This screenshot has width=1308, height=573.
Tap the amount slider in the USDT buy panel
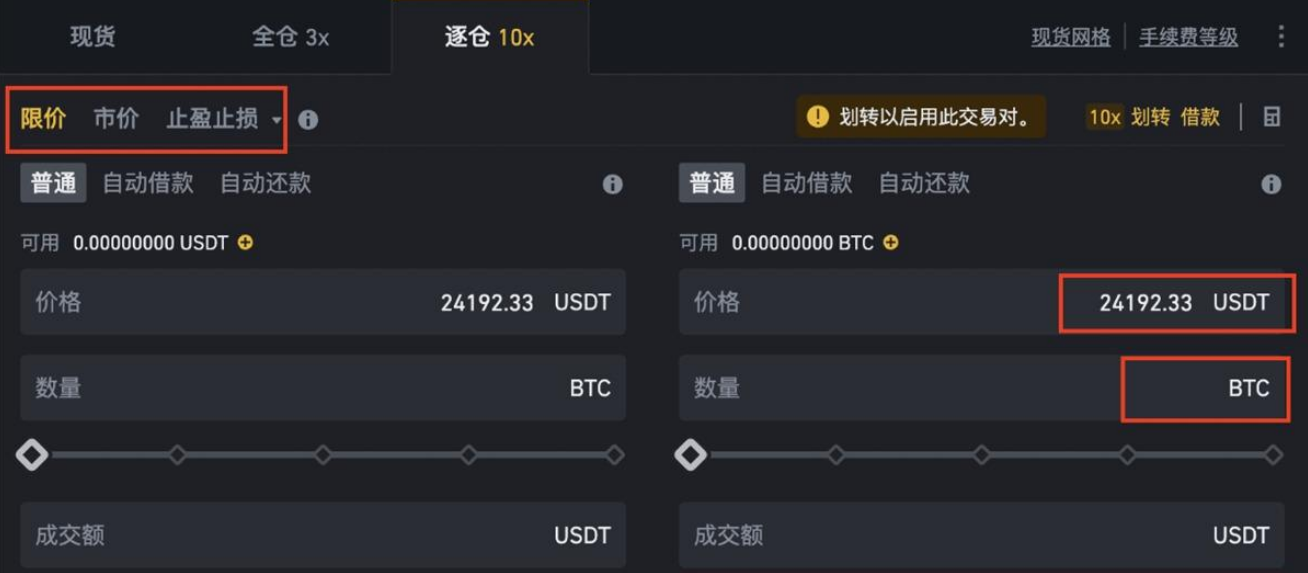323,455
